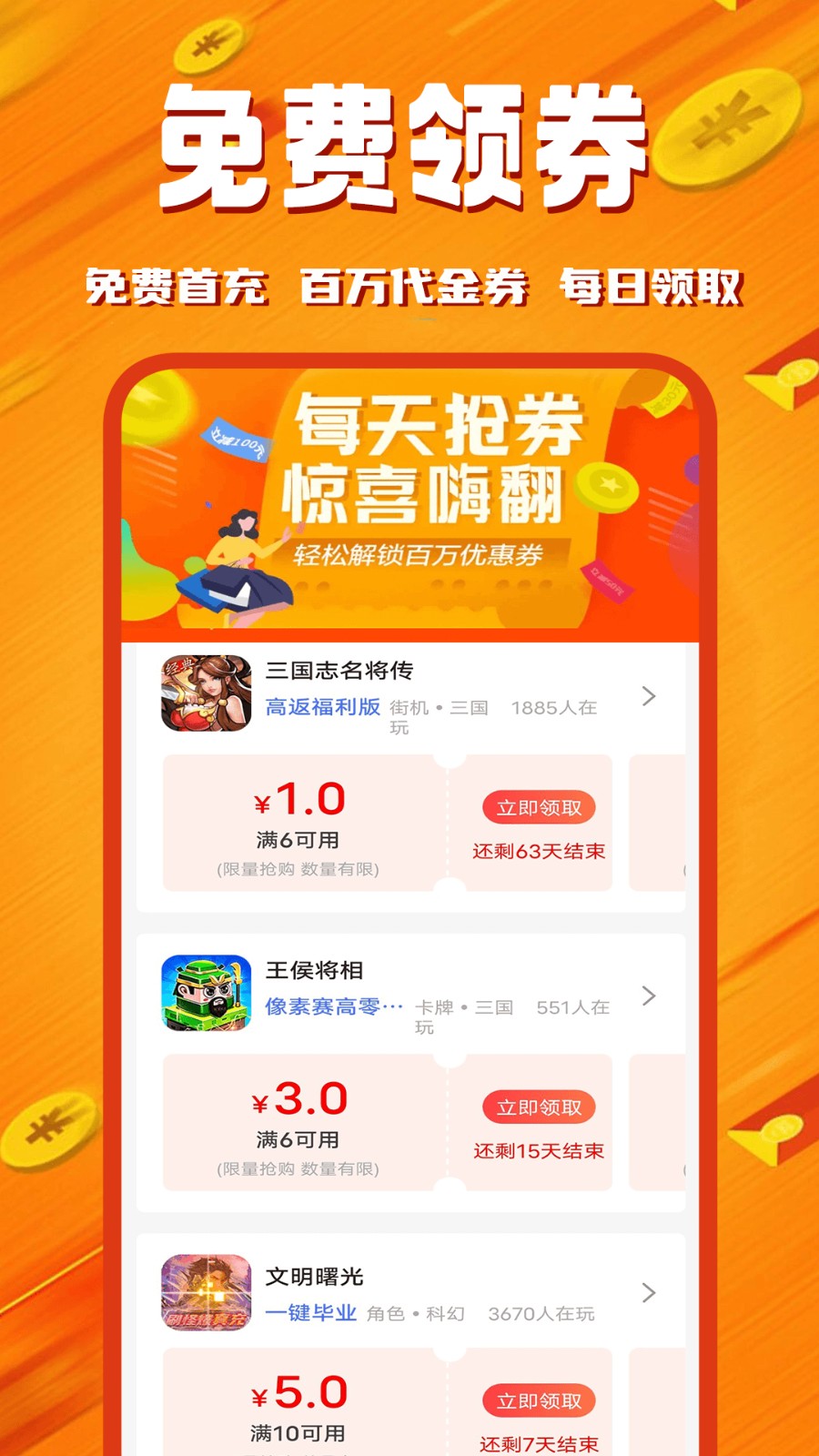This screenshot has width=819, height=1456.
Task: Expand details for 文明曙光 via chevron
Action: tap(648, 1292)
